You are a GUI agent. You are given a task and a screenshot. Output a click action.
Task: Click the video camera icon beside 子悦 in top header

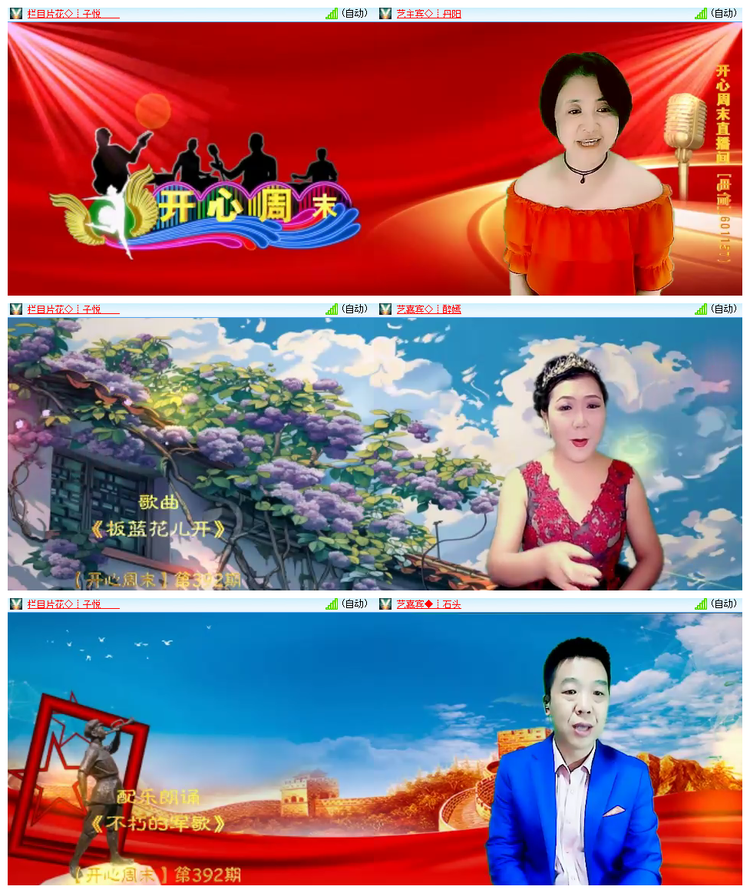click(15, 13)
